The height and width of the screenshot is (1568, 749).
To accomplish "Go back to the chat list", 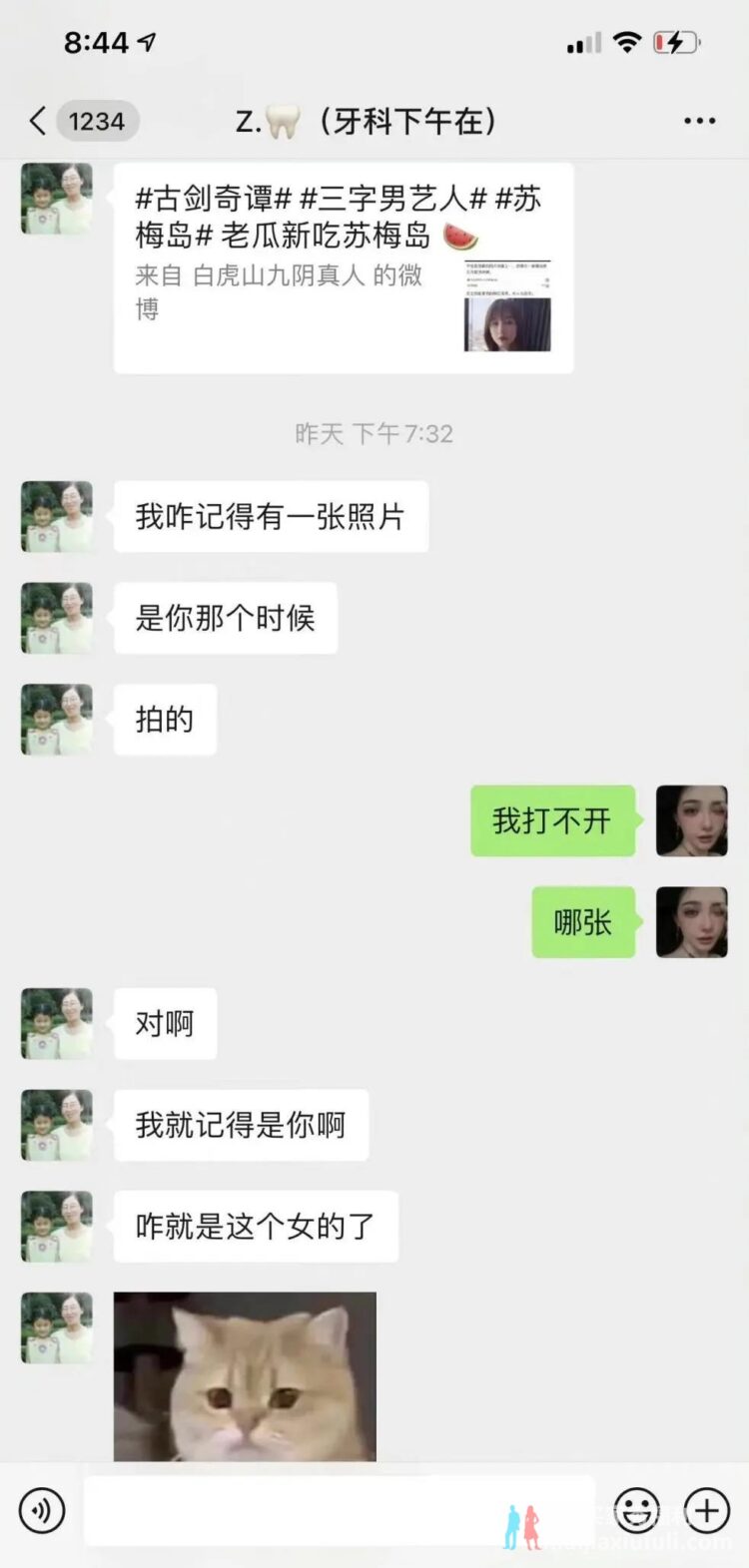I will (x=38, y=122).
